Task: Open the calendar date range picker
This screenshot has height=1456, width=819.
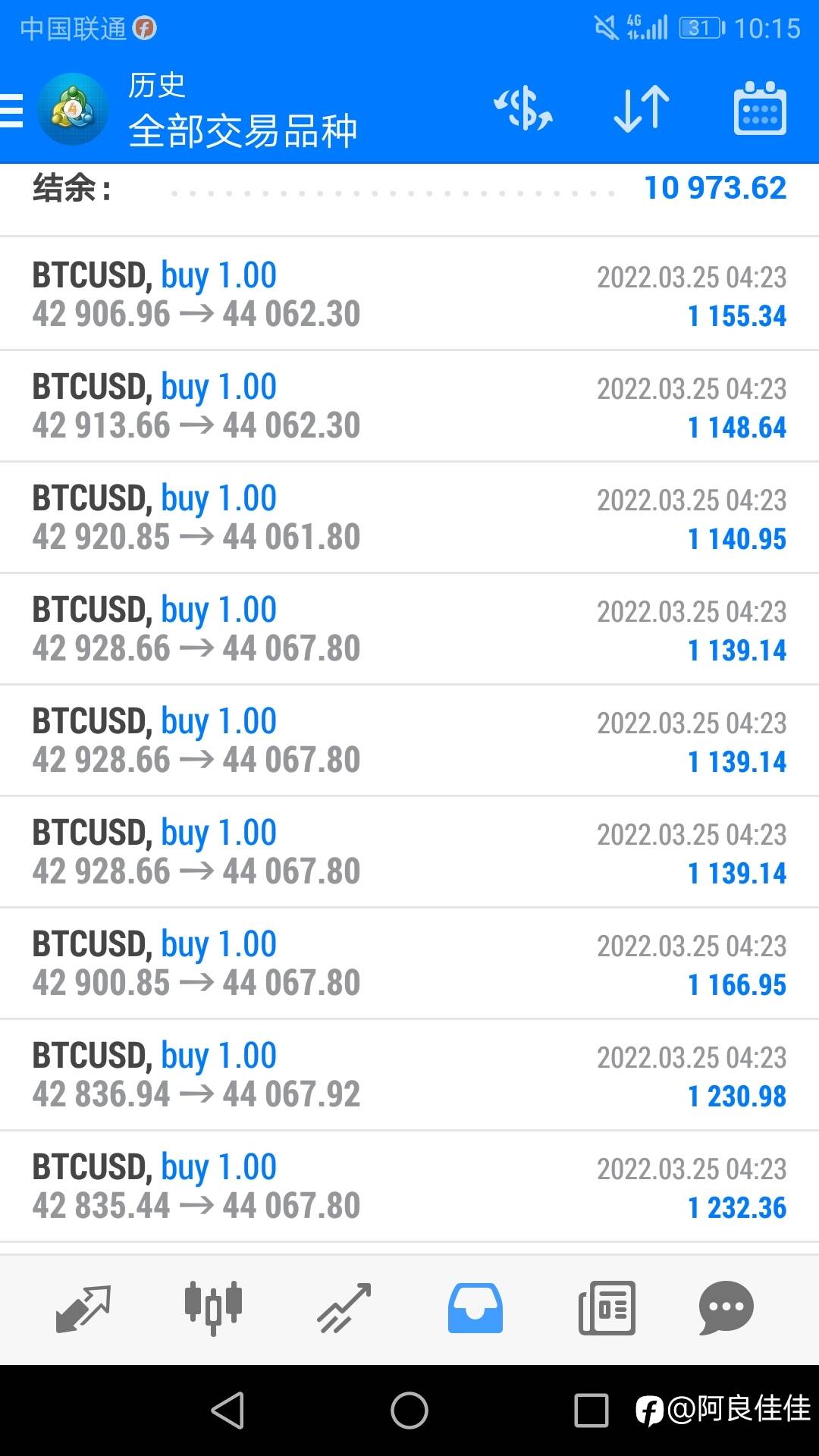Action: (760, 109)
